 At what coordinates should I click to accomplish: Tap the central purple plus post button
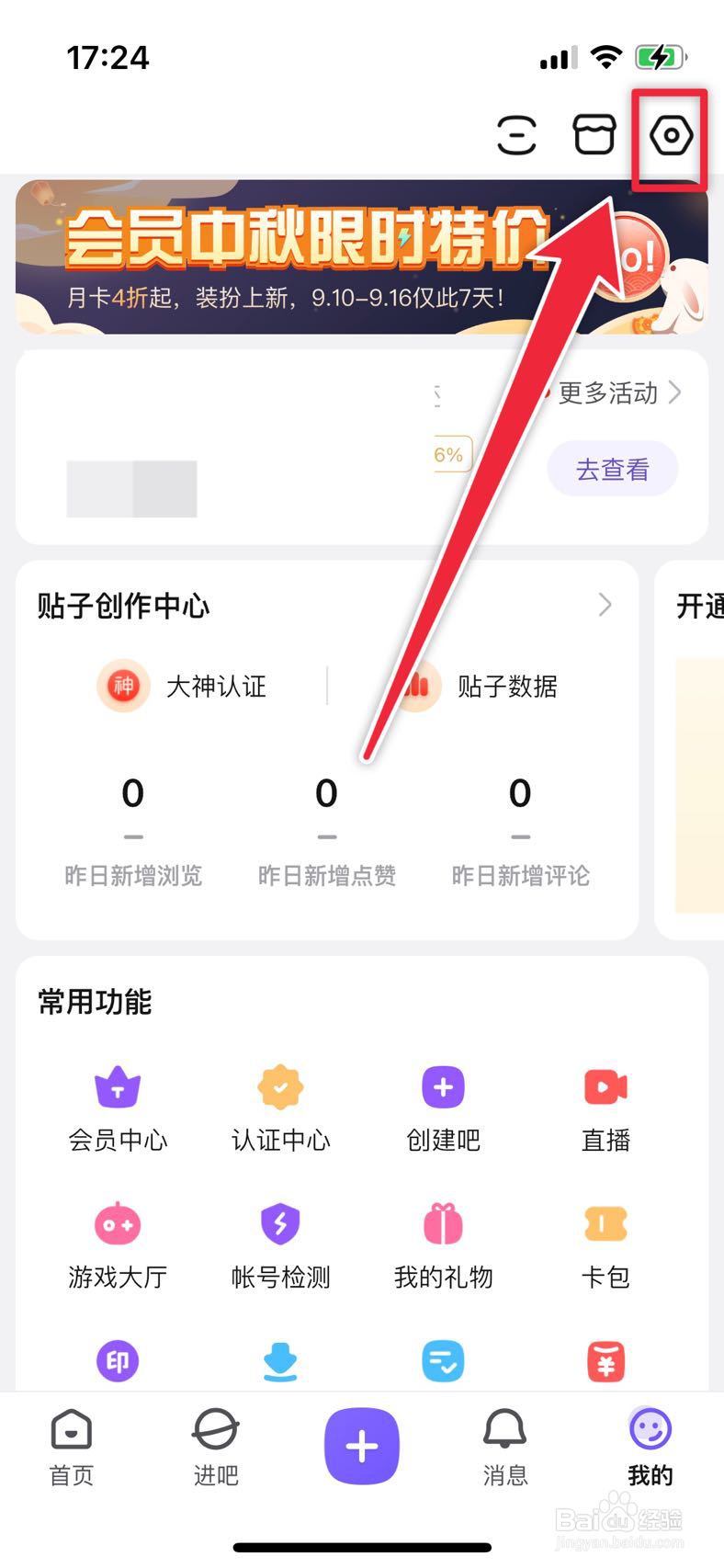click(x=361, y=1445)
